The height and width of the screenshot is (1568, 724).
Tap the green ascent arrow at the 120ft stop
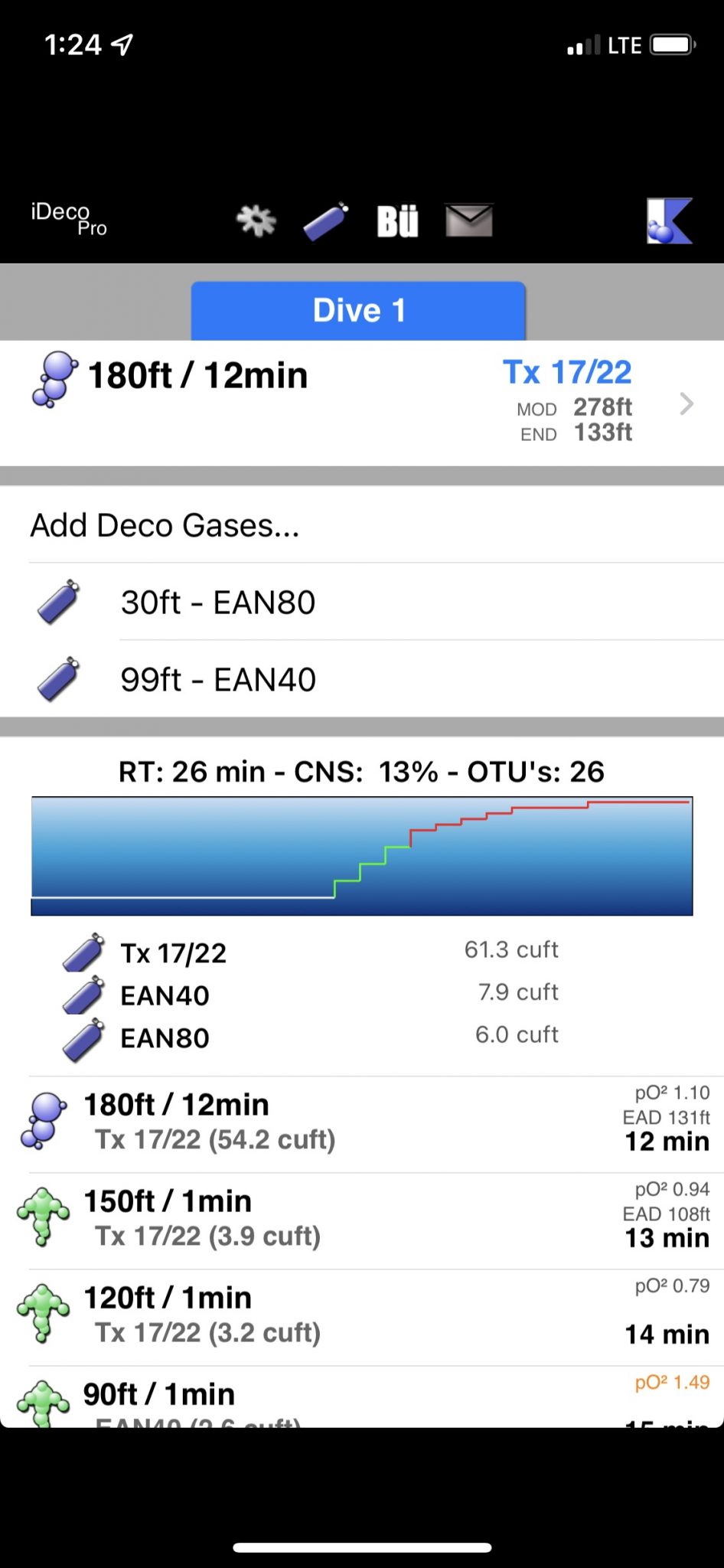click(x=44, y=1313)
